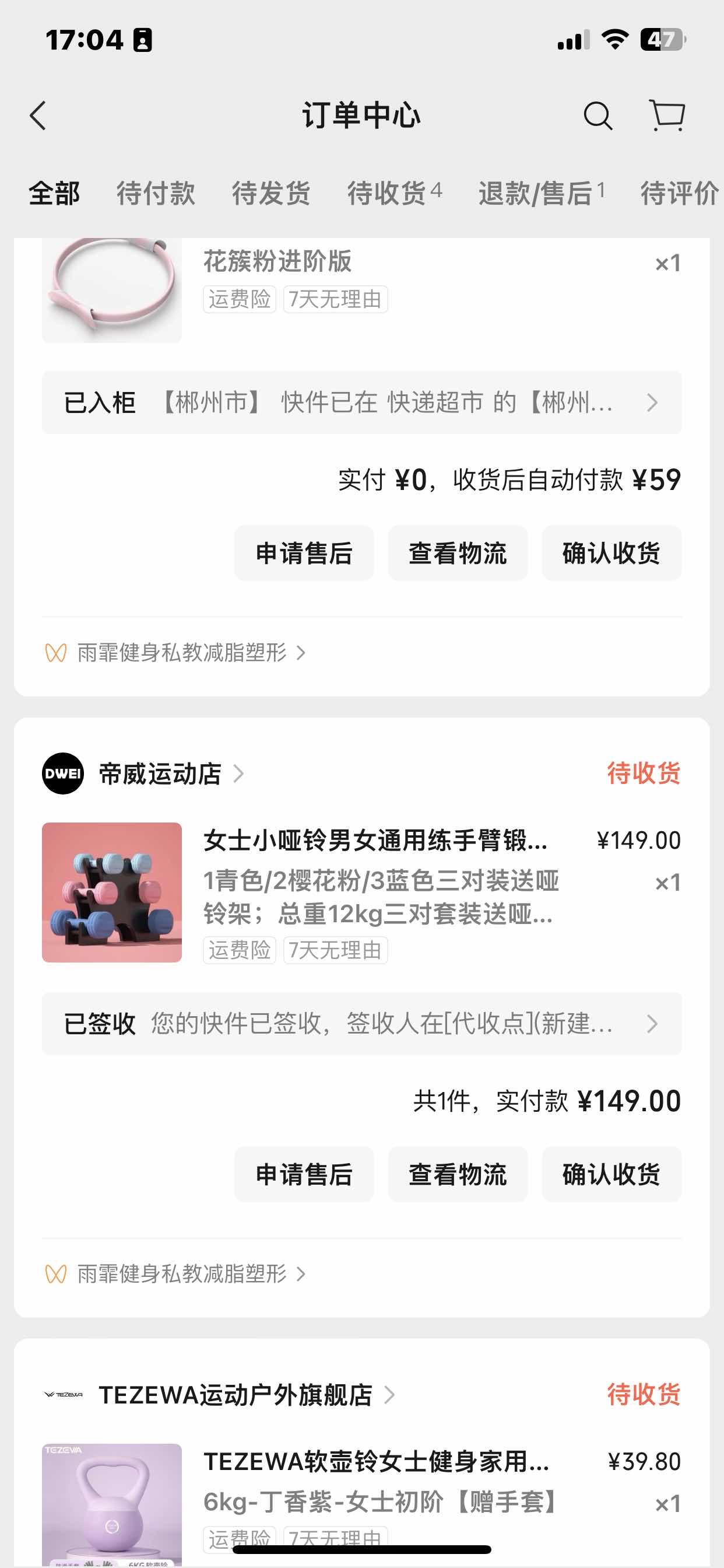Tap 确认收货 for the ¥149.00 order

point(611,1174)
